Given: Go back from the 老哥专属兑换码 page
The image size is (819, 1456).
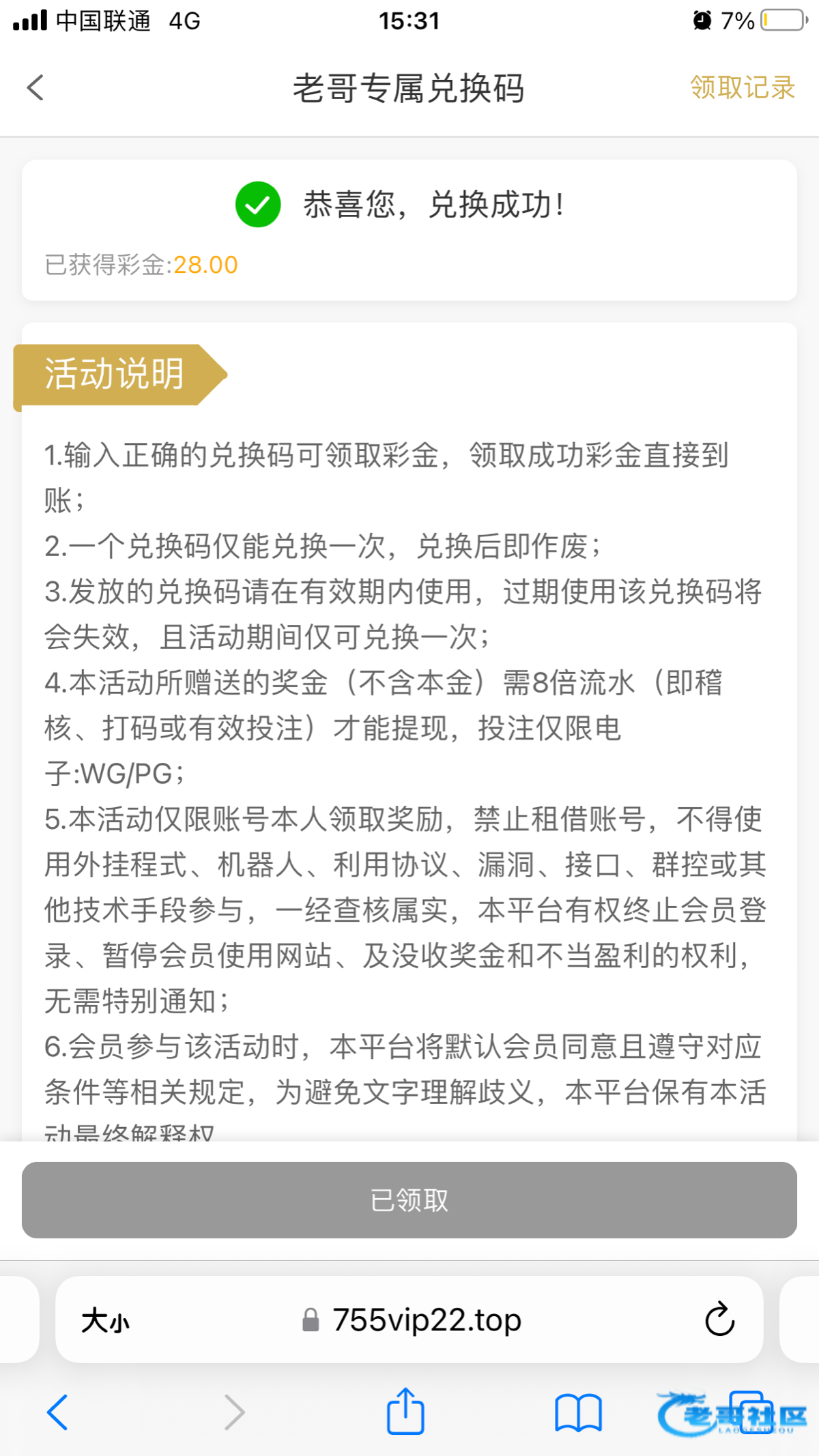Looking at the screenshot, I should 35,88.
